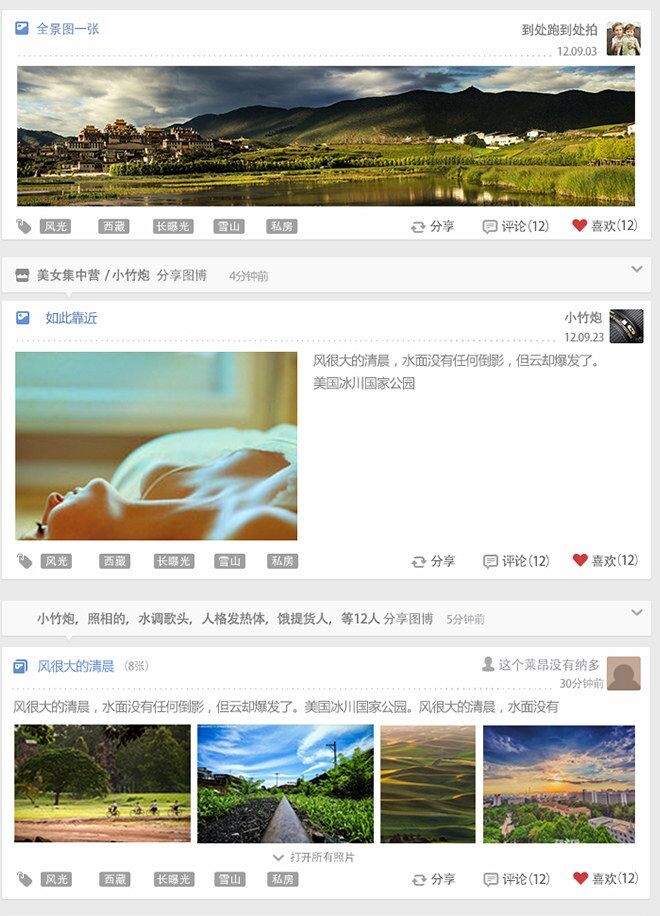
Task: Open the cyclists under trees photo
Action: pyautogui.click(x=102, y=783)
